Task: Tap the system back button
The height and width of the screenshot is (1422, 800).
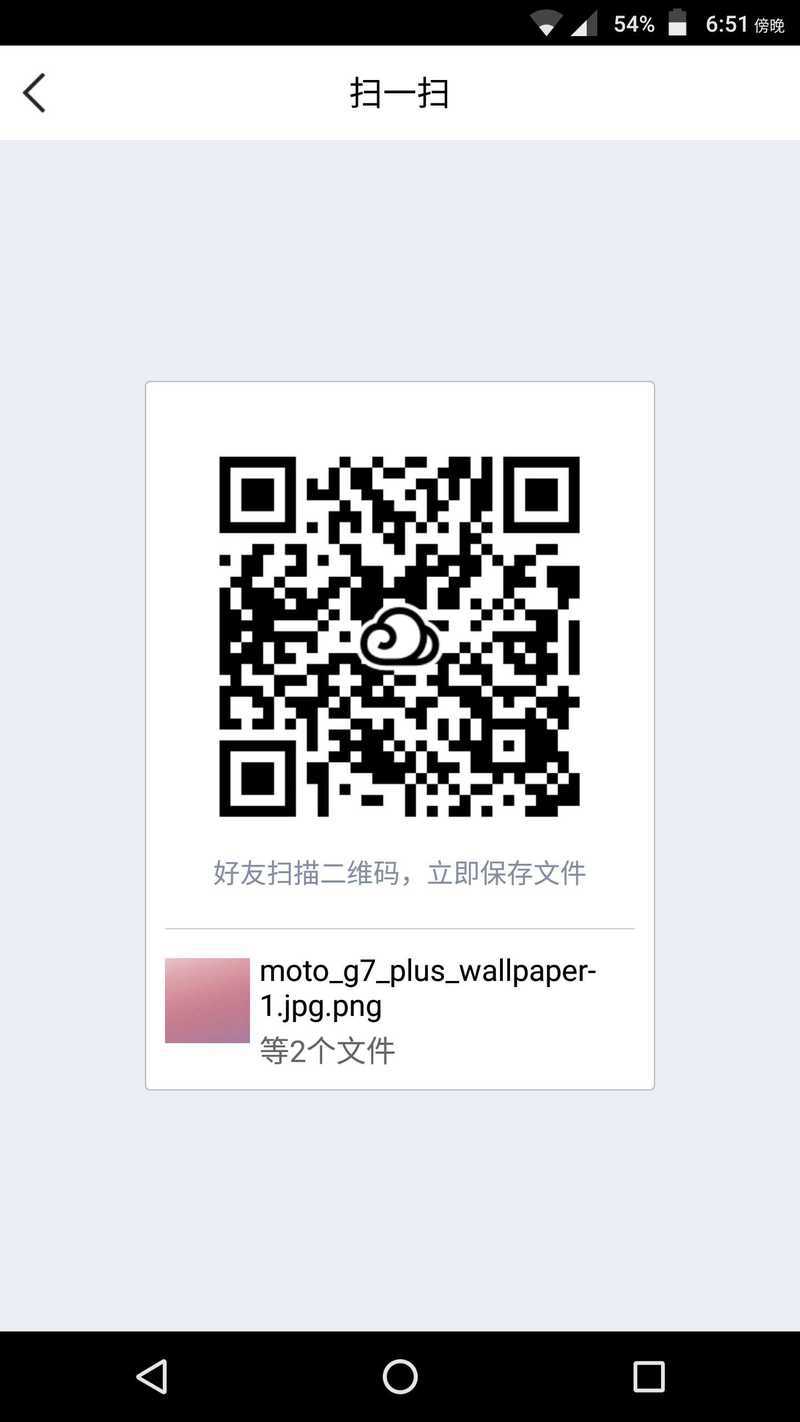Action: (152, 1377)
